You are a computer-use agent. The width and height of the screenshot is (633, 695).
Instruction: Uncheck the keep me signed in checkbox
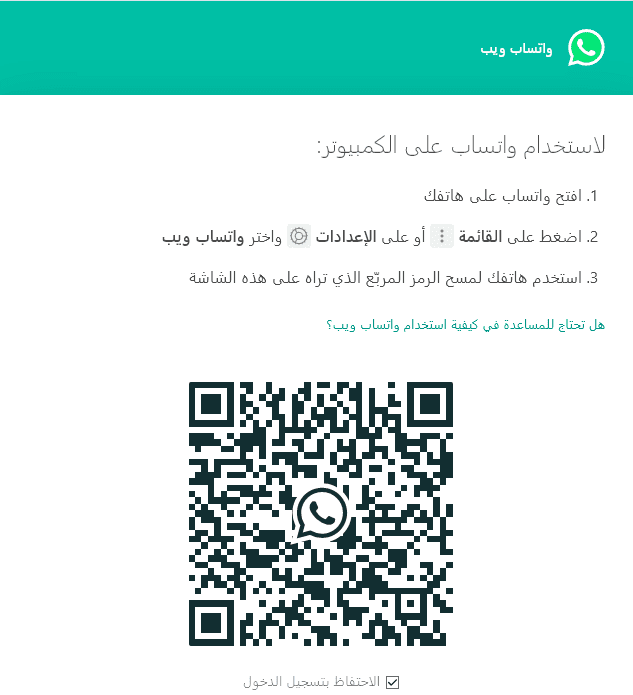point(392,682)
